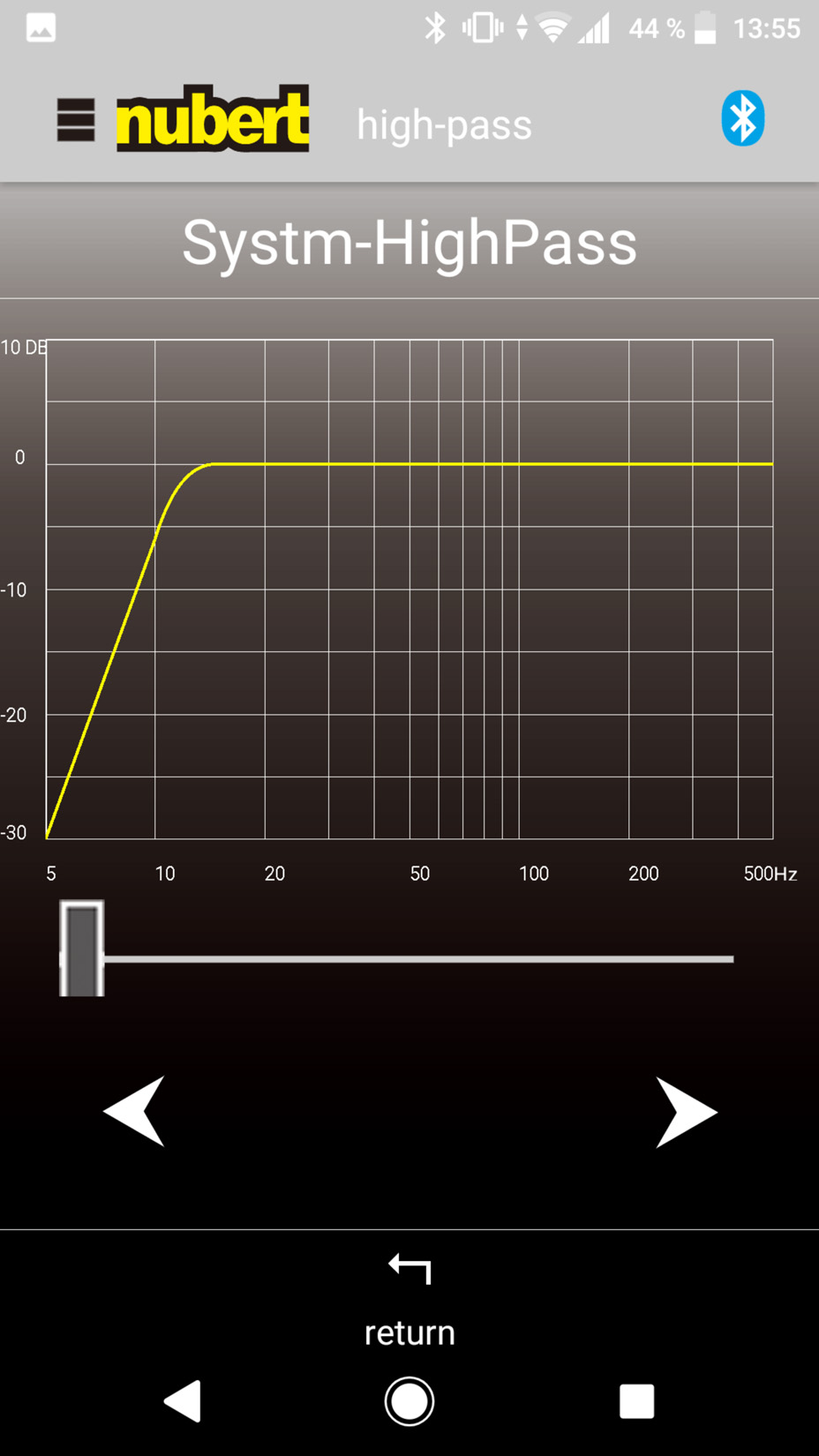Decrease high-pass frequency with left arrow
The image size is (819, 1456).
point(134,1111)
